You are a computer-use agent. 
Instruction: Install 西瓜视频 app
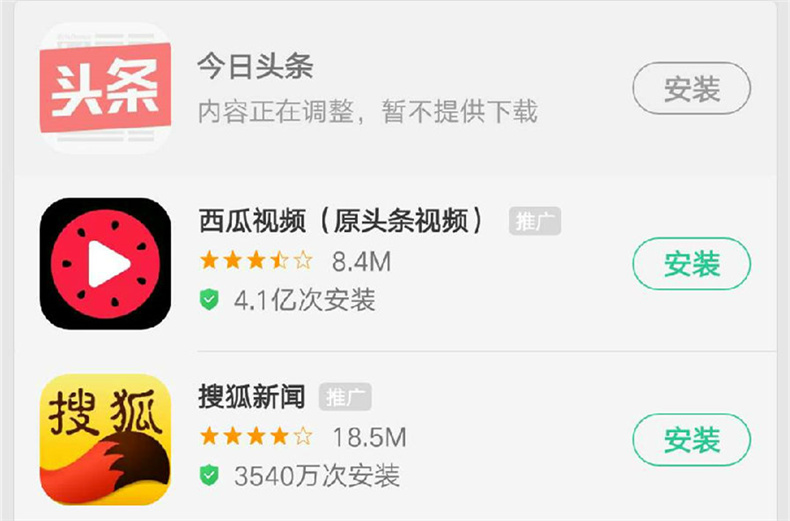691,264
